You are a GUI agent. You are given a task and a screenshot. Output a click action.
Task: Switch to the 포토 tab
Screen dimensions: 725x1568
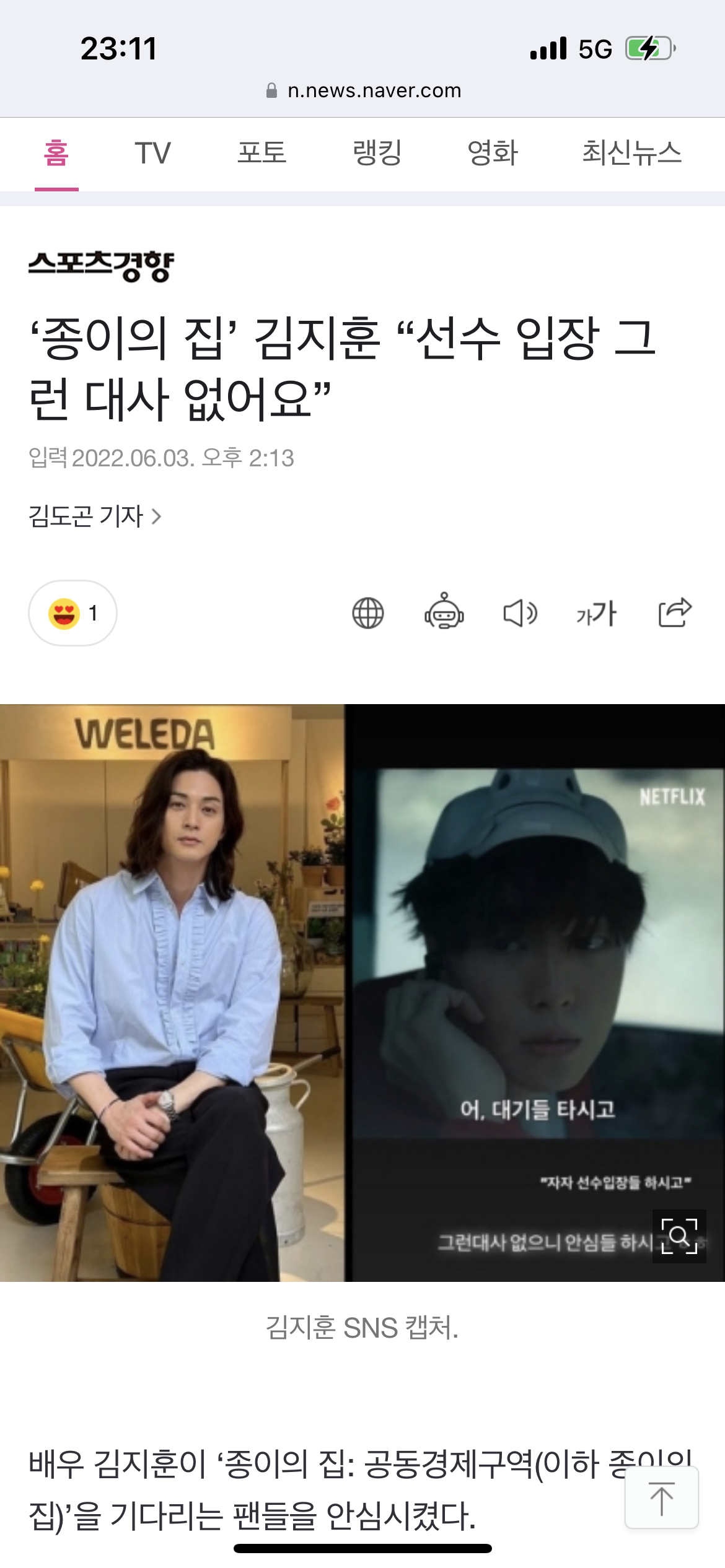(261, 153)
